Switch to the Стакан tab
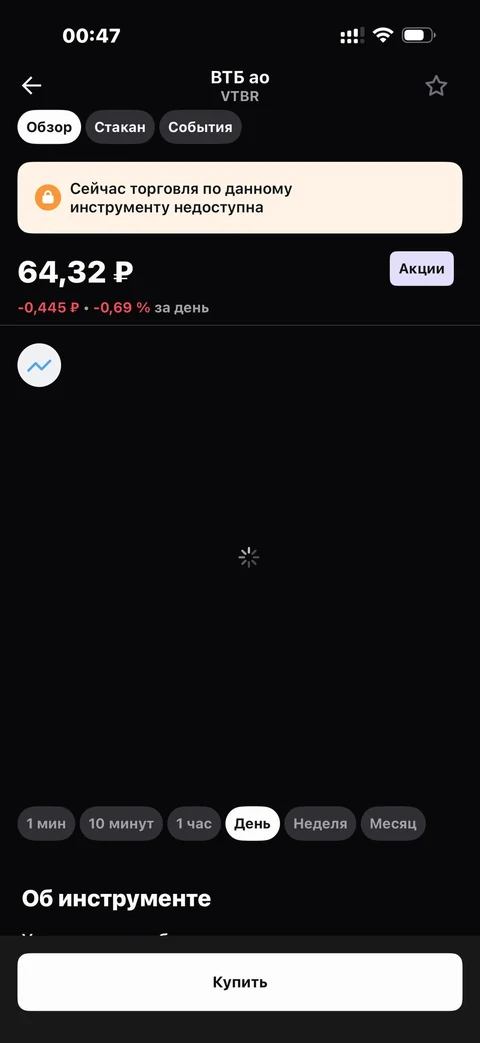 tap(120, 127)
